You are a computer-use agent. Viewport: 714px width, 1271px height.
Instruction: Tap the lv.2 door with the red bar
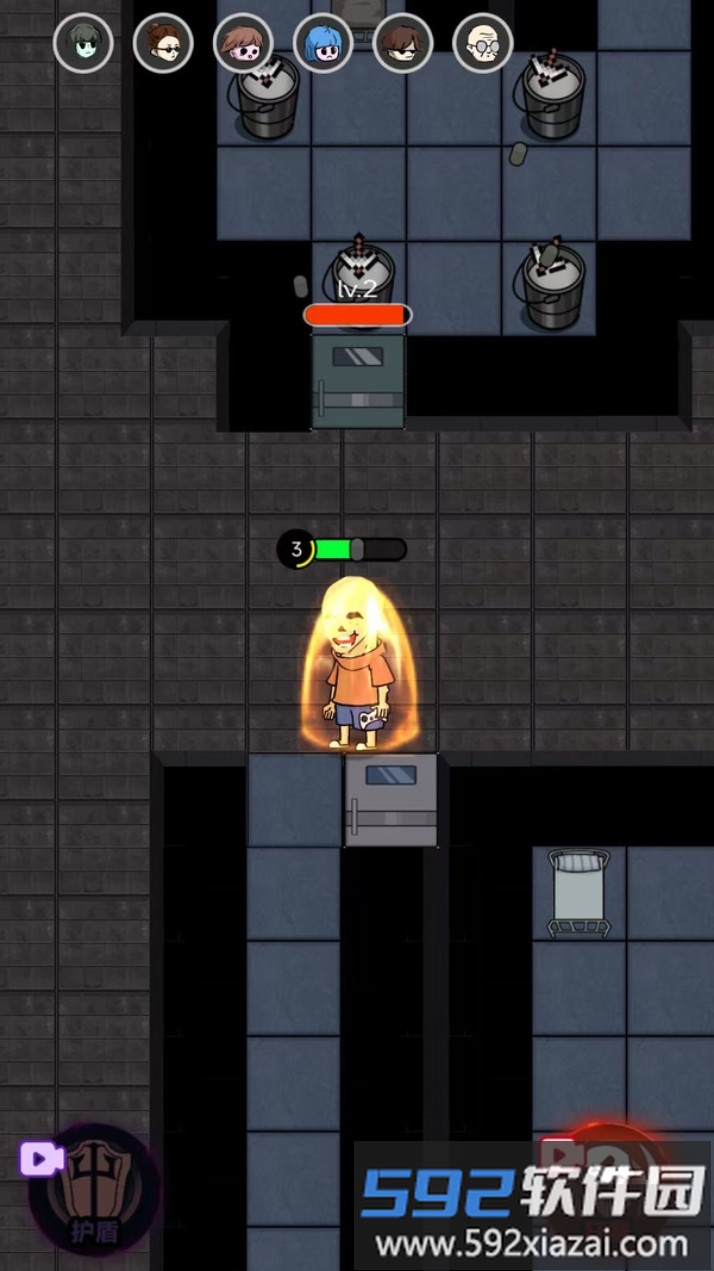click(x=358, y=380)
